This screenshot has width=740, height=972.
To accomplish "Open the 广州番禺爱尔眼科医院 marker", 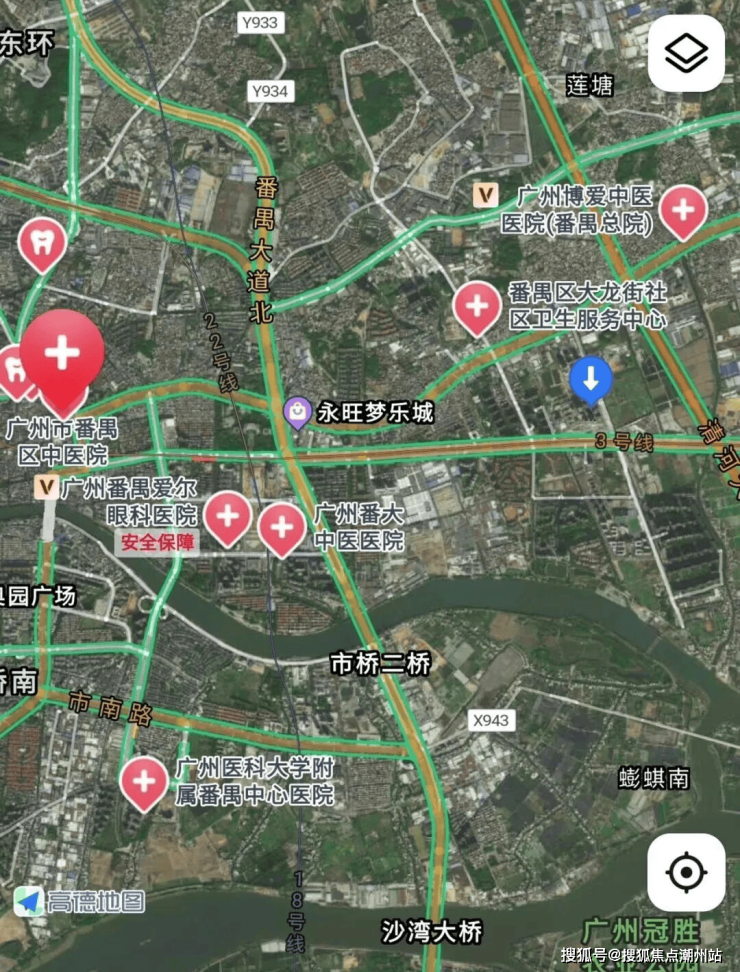I will coord(228,518).
